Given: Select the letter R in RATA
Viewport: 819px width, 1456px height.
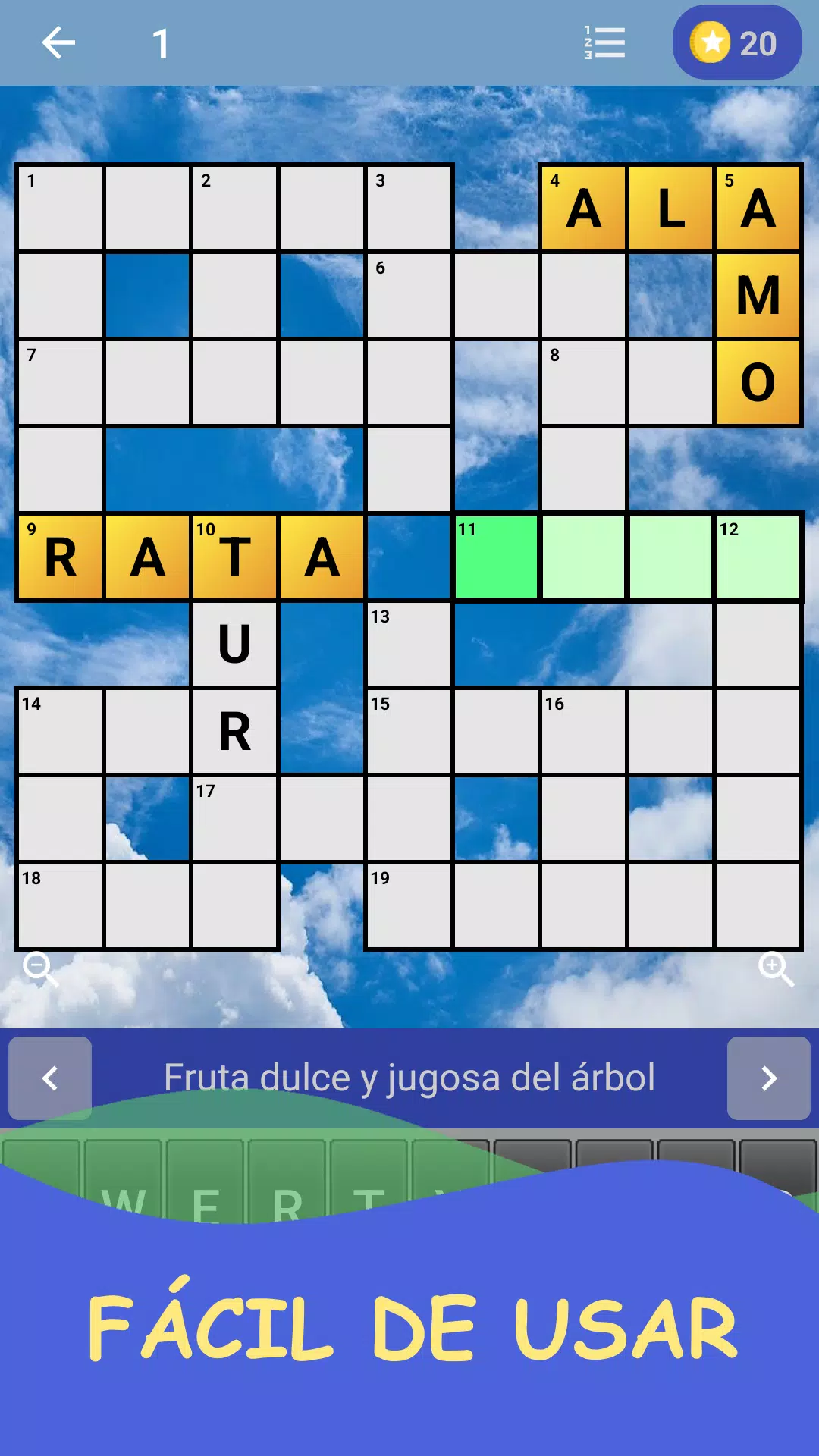Looking at the screenshot, I should click(x=61, y=557).
